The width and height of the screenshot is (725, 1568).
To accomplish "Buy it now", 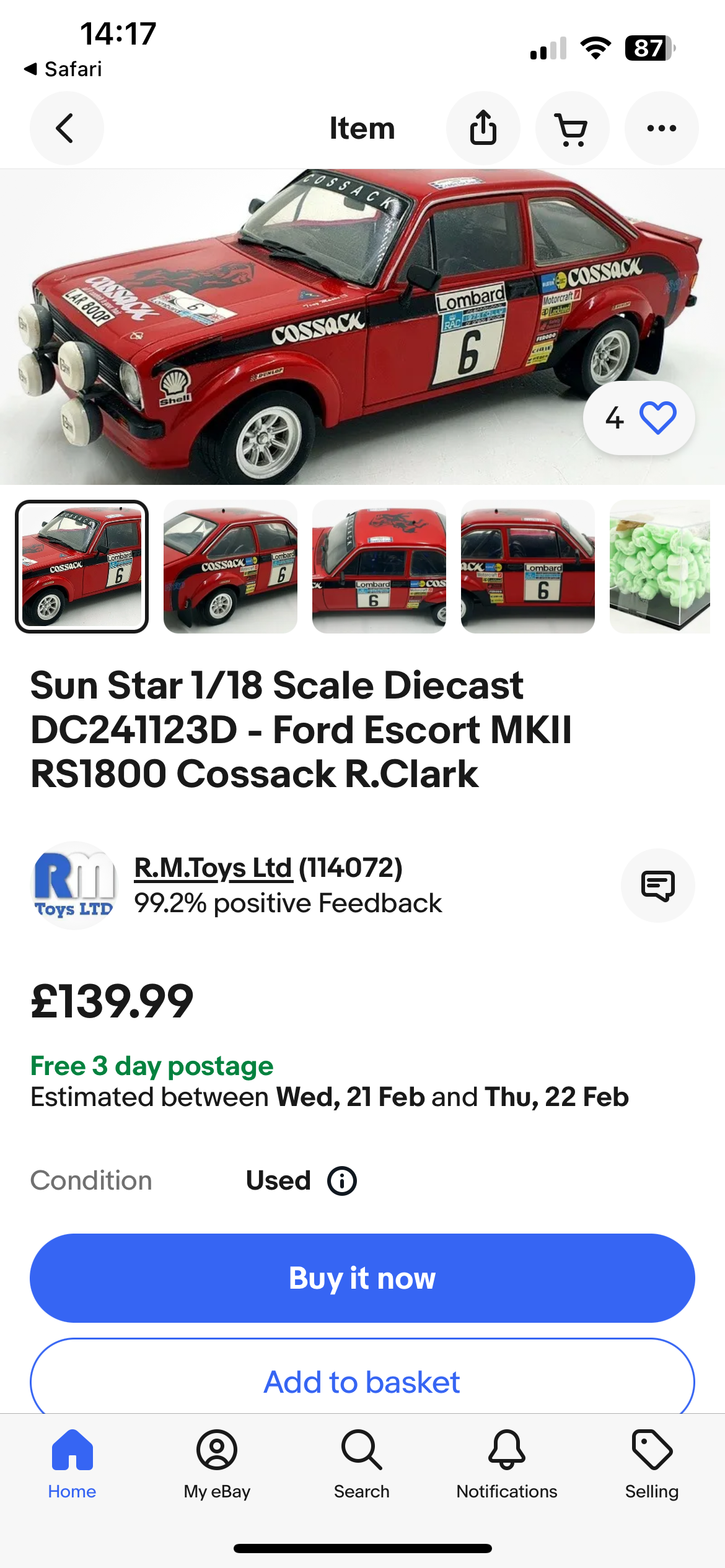I will 362,1278.
